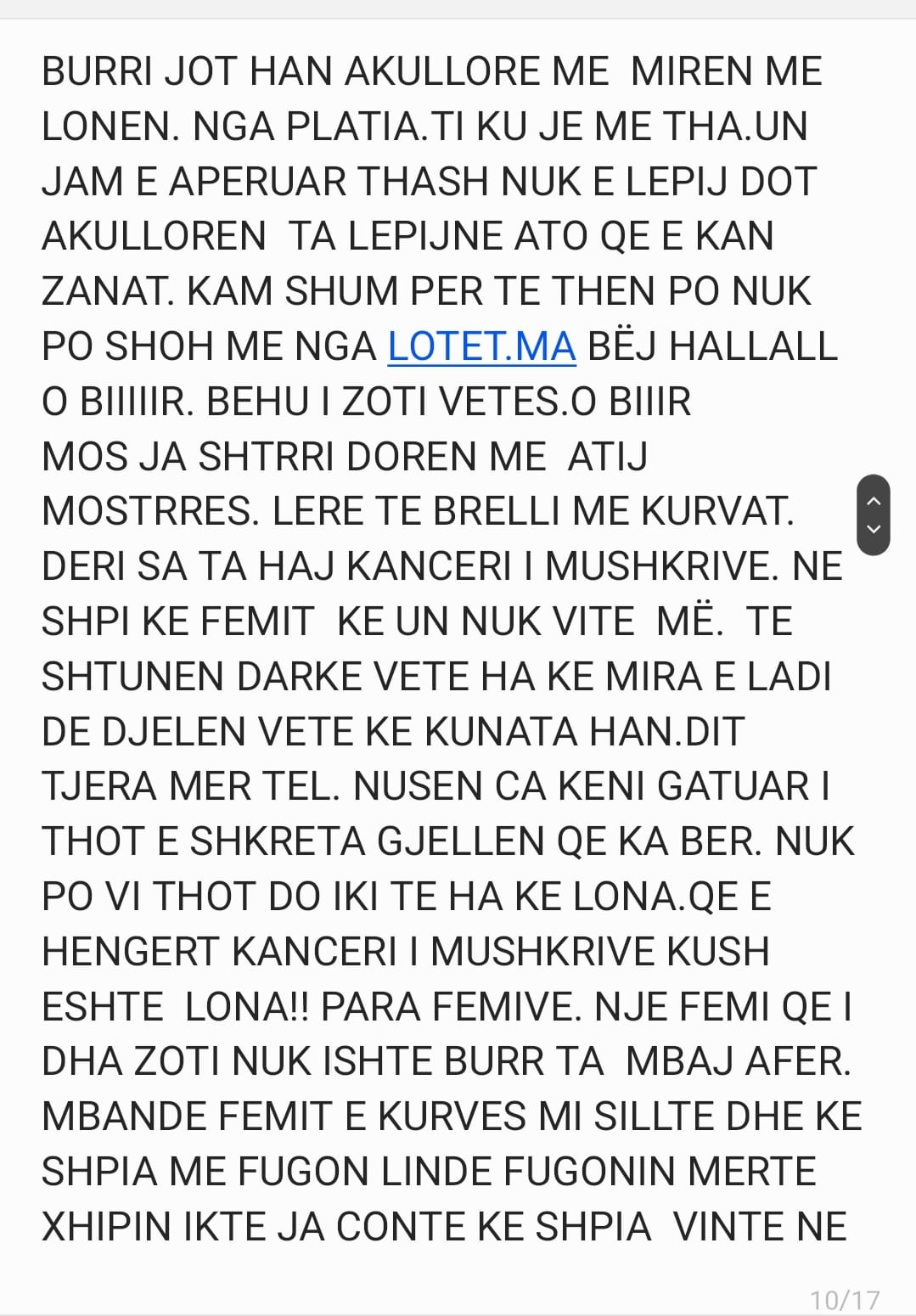Open the LOTET.MA link
916x1316 pixels.
coord(481,346)
